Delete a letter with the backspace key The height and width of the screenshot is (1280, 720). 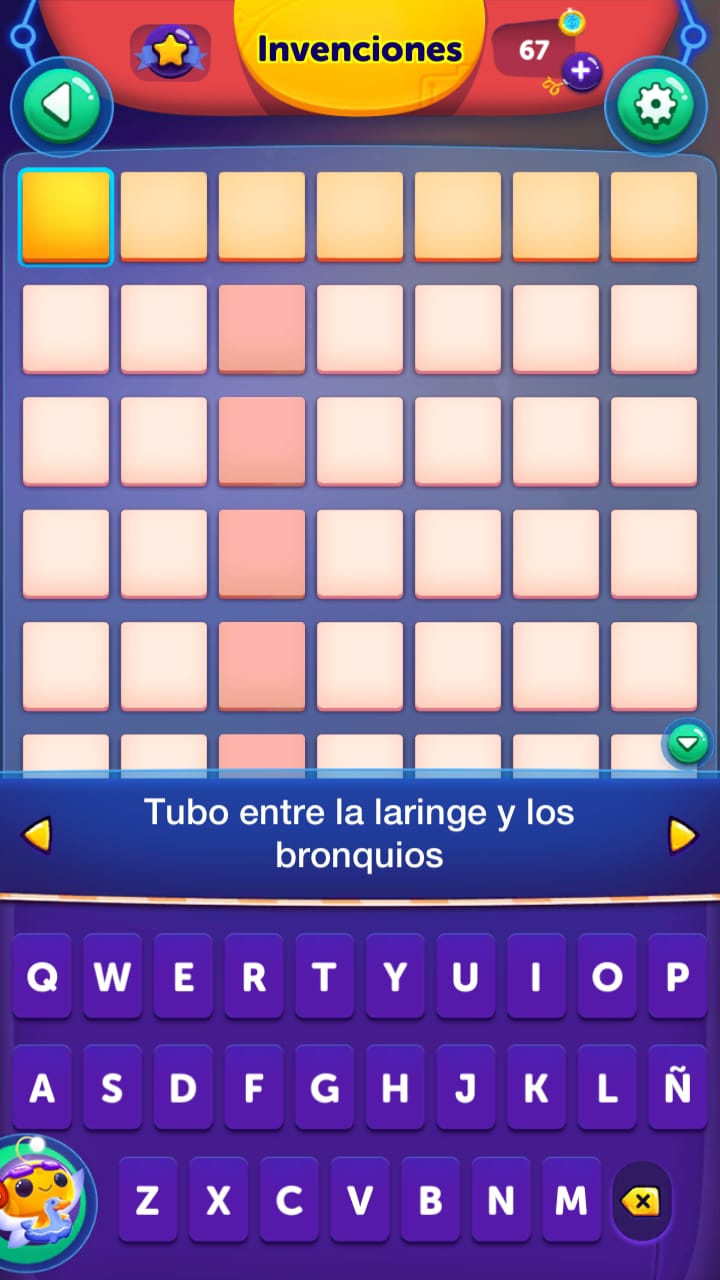(641, 1200)
